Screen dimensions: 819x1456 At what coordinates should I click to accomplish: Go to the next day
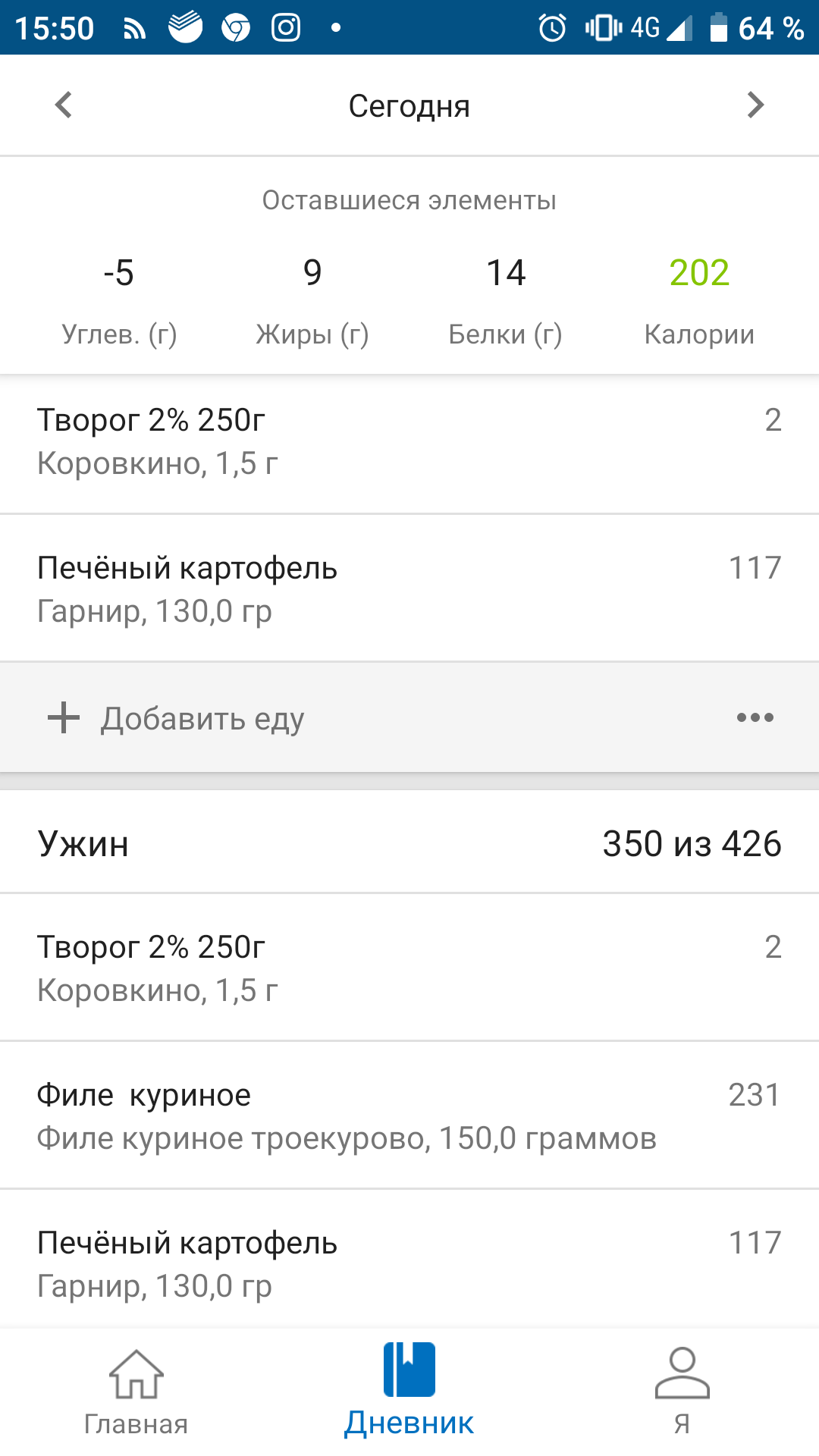pos(755,105)
